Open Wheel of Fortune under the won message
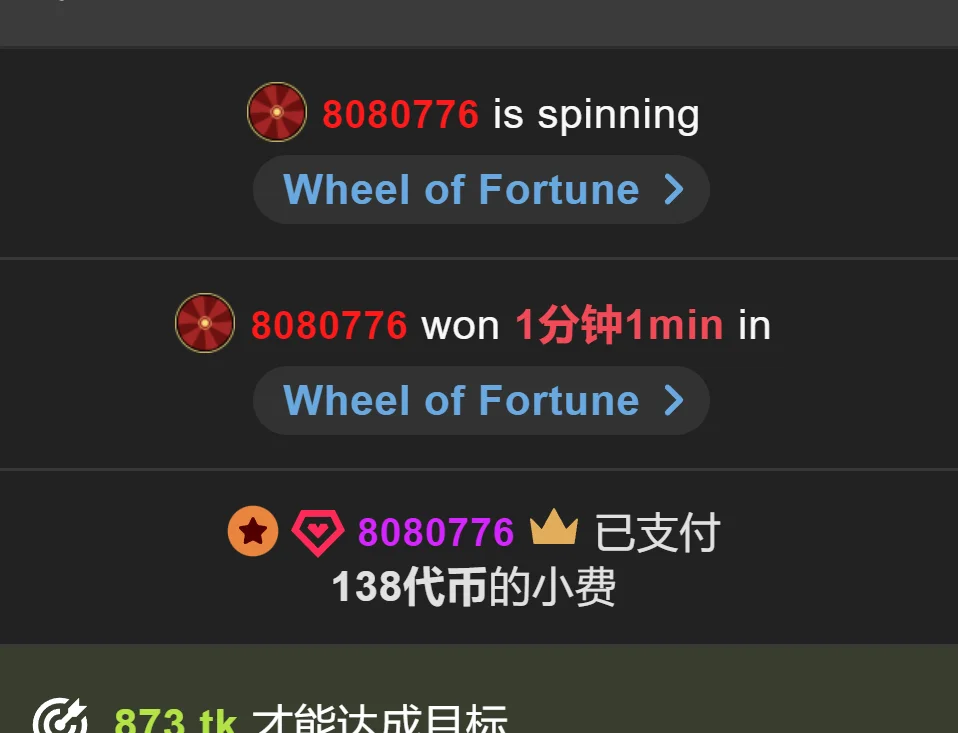This screenshot has height=733, width=958. coord(481,401)
